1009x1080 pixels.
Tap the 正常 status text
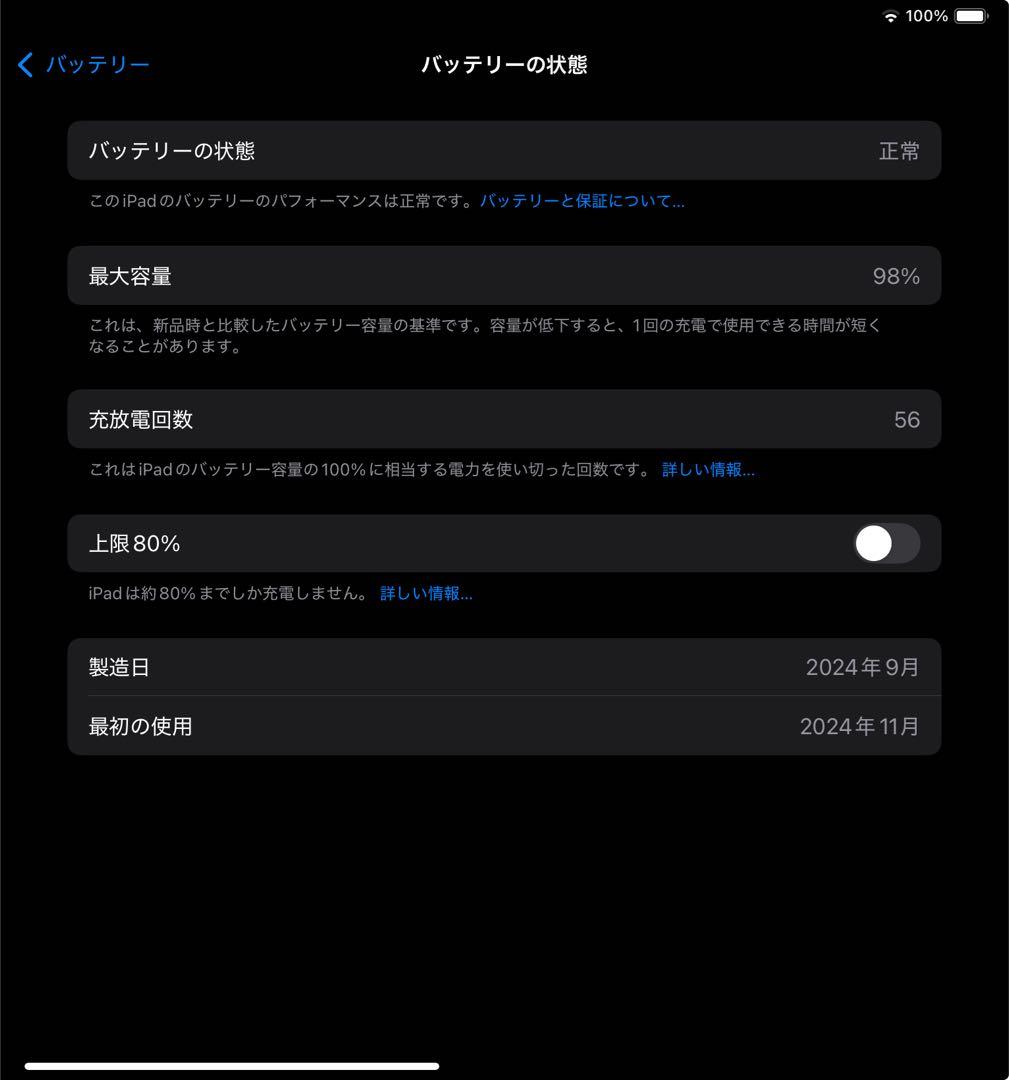point(899,150)
